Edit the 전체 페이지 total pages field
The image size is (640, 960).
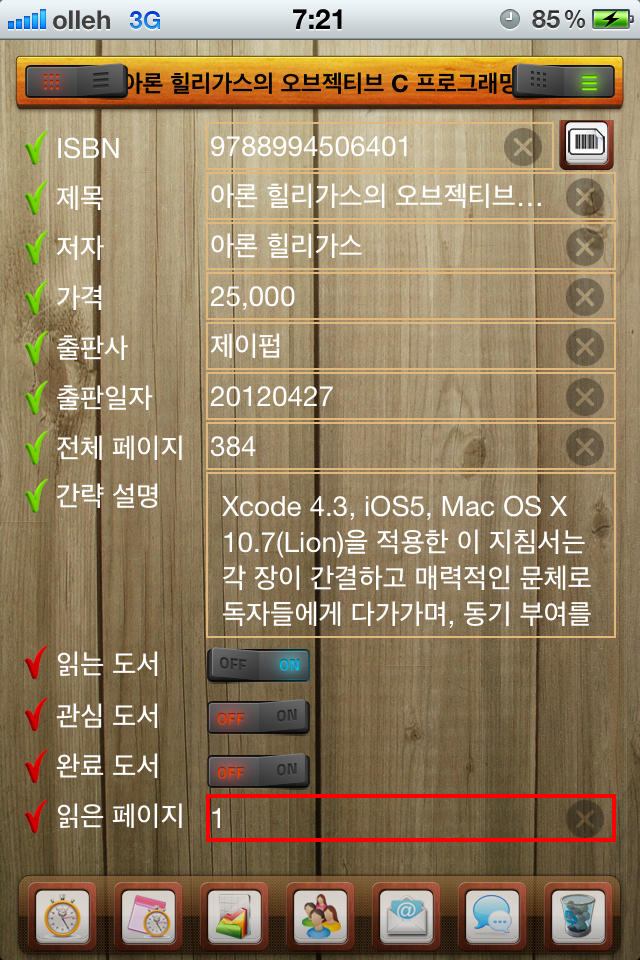tap(380, 447)
